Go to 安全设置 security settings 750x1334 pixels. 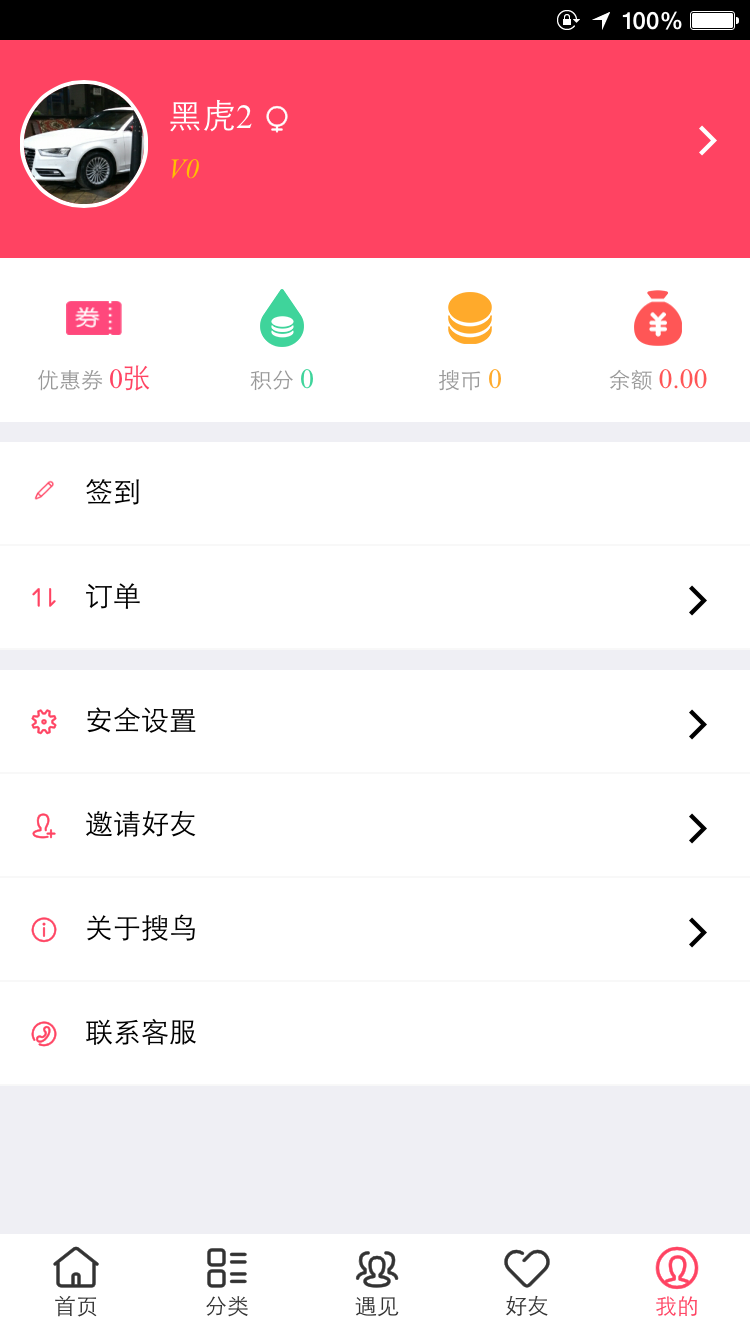[x=375, y=722]
